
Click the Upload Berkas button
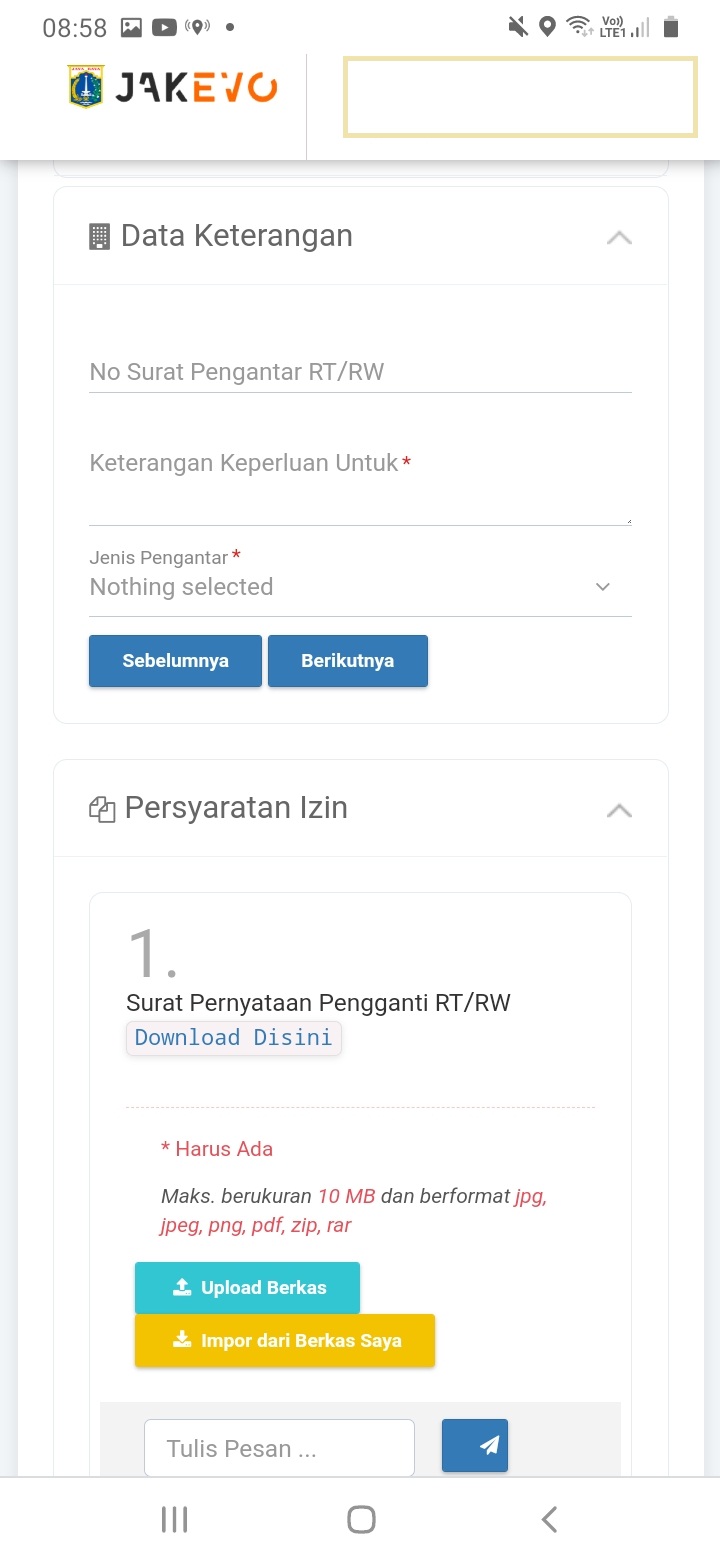coord(247,1287)
